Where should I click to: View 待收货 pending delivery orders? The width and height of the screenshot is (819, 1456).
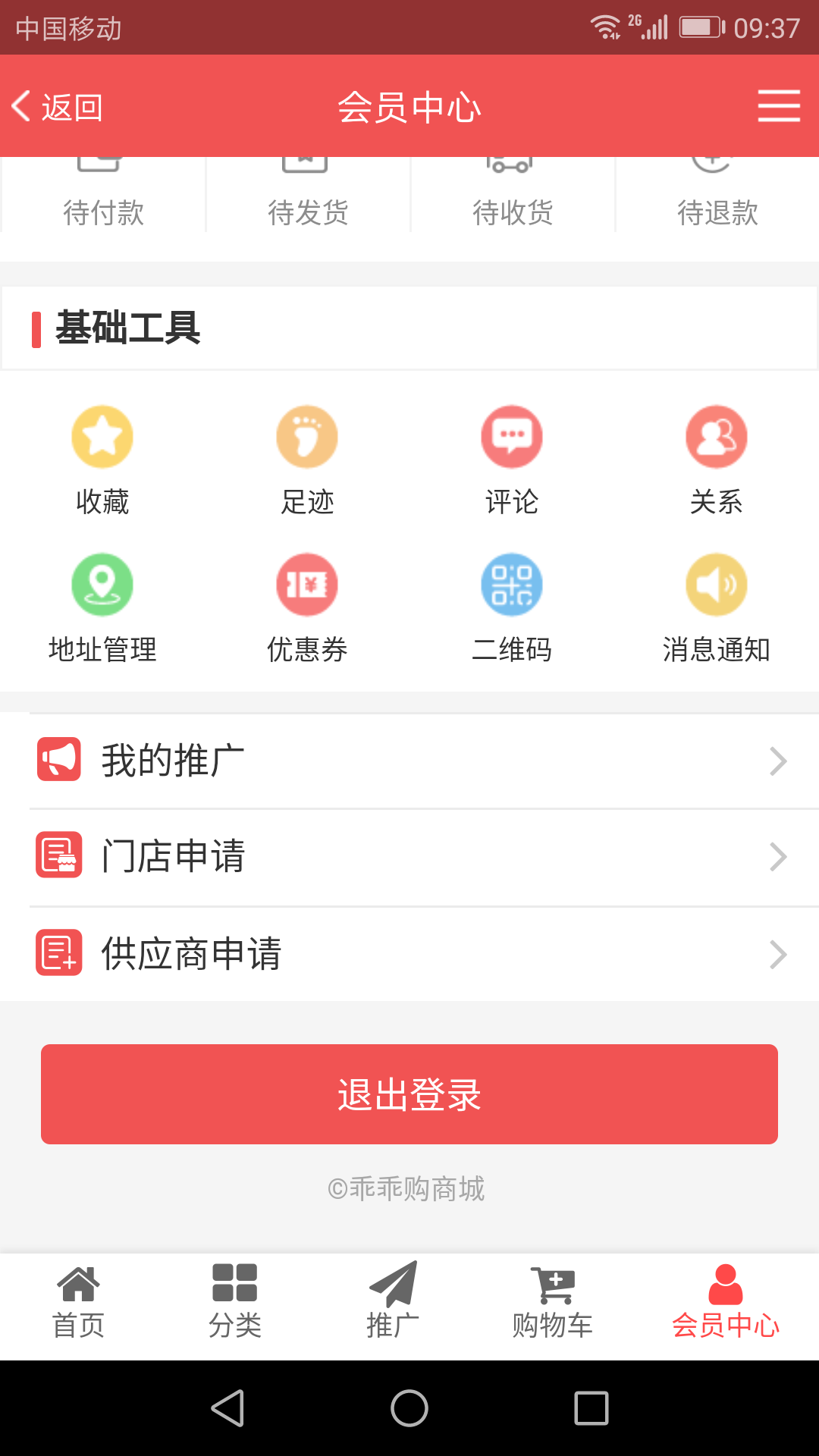pyautogui.click(x=512, y=190)
